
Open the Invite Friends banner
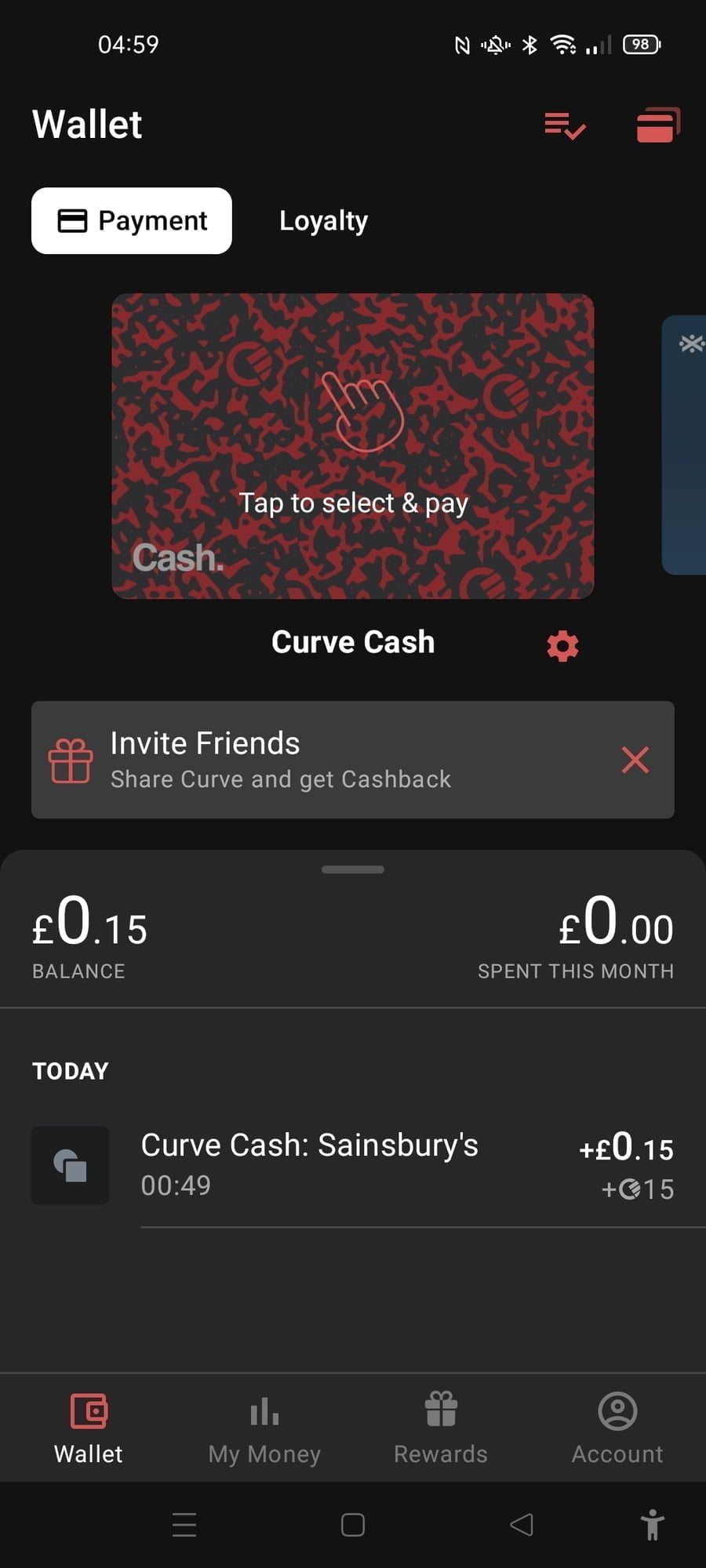click(x=314, y=760)
